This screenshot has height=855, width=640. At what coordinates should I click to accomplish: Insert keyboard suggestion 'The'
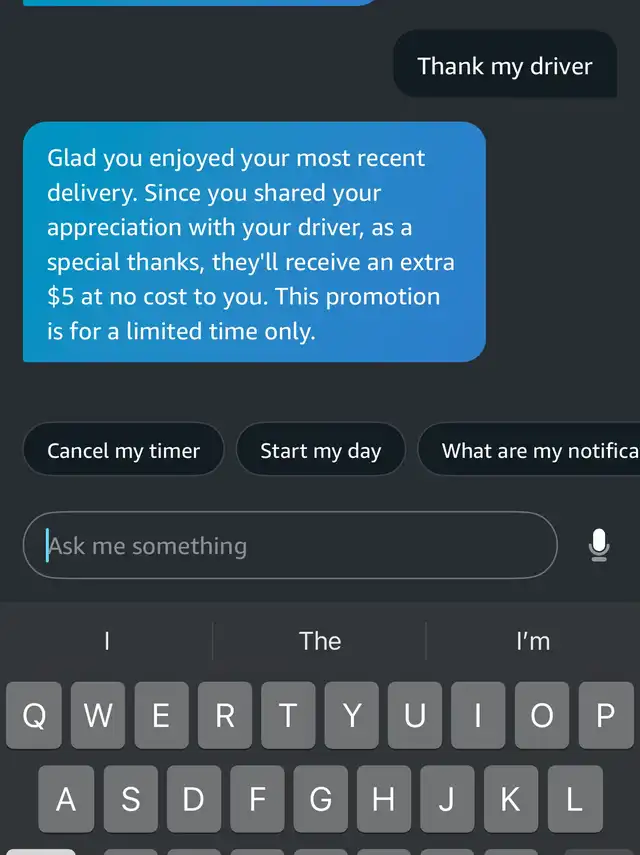(320, 641)
